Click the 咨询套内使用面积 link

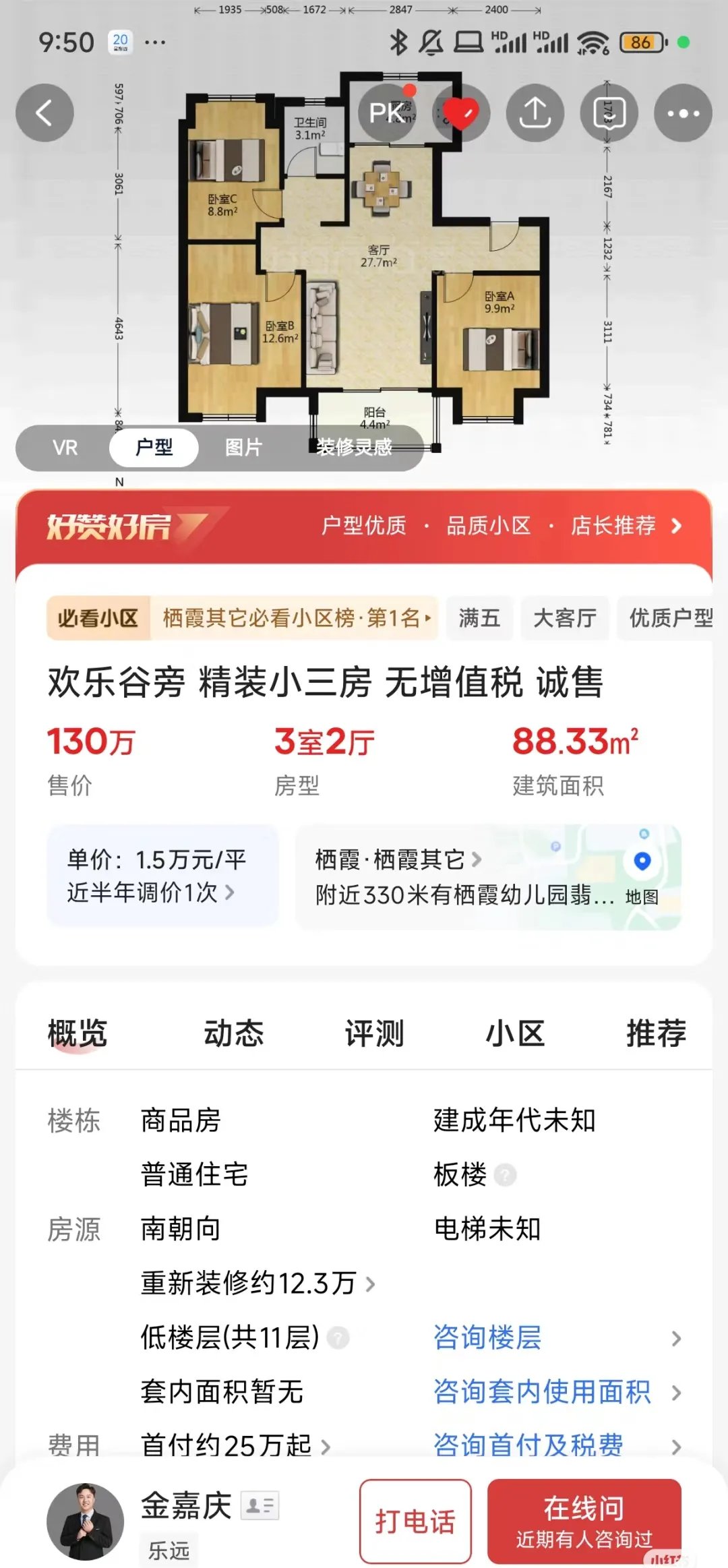(541, 1391)
